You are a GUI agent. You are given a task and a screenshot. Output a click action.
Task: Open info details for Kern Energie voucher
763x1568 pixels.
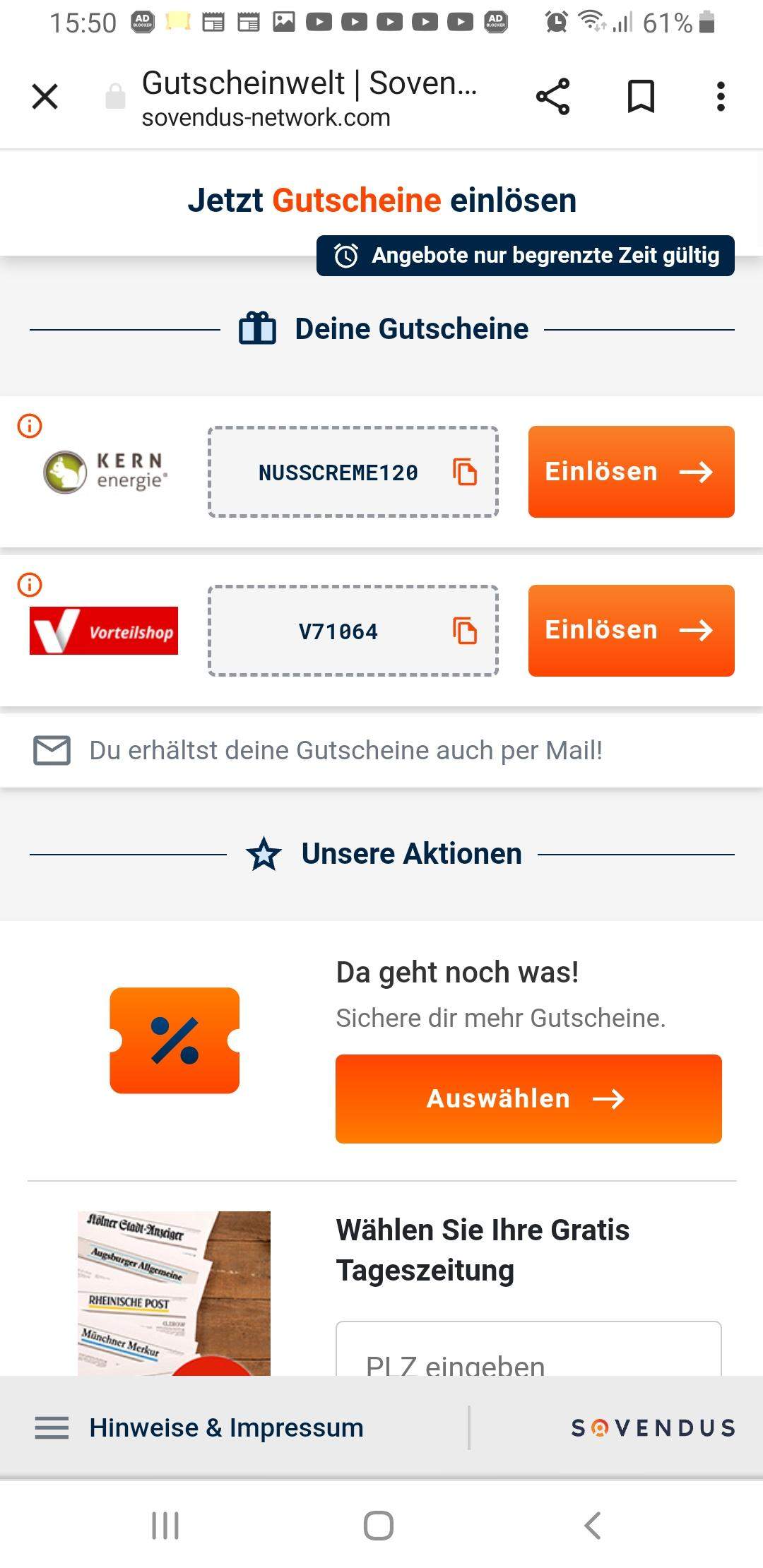point(31,427)
